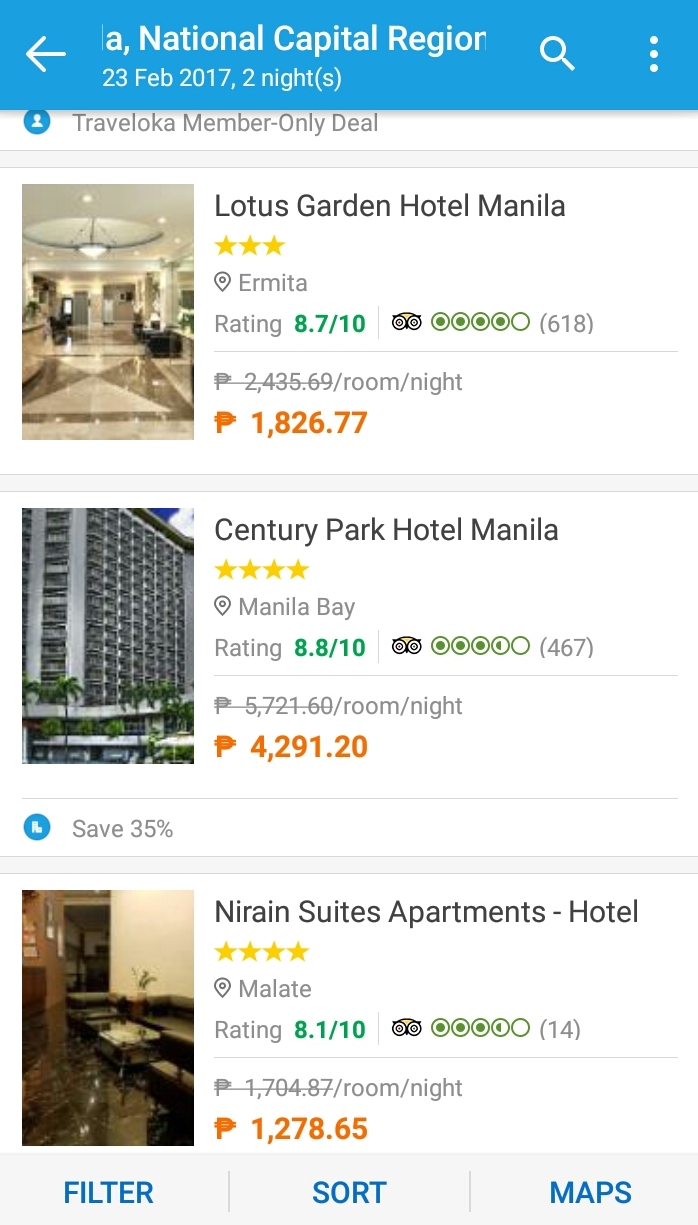Open the FILTER options

pos(109,1192)
